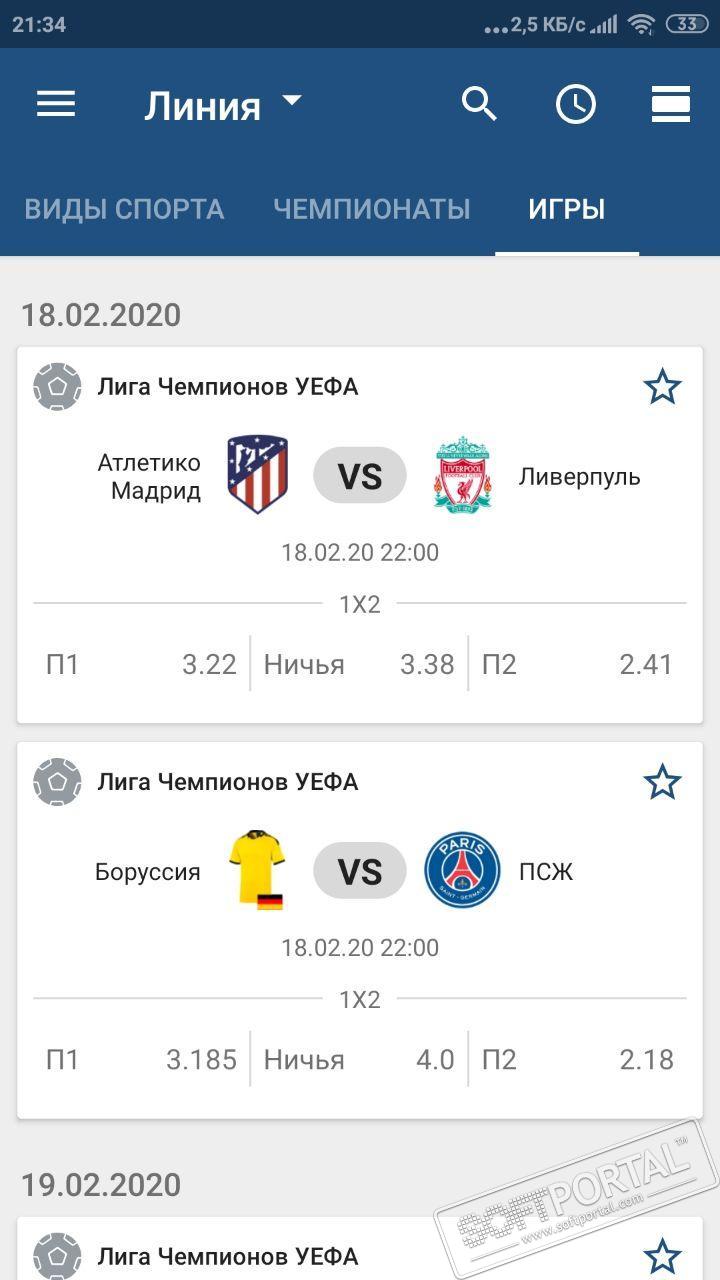Open the Атлетико Мадрид vs Ливерпуль match
Viewport: 720px width, 1280px height.
click(x=360, y=476)
